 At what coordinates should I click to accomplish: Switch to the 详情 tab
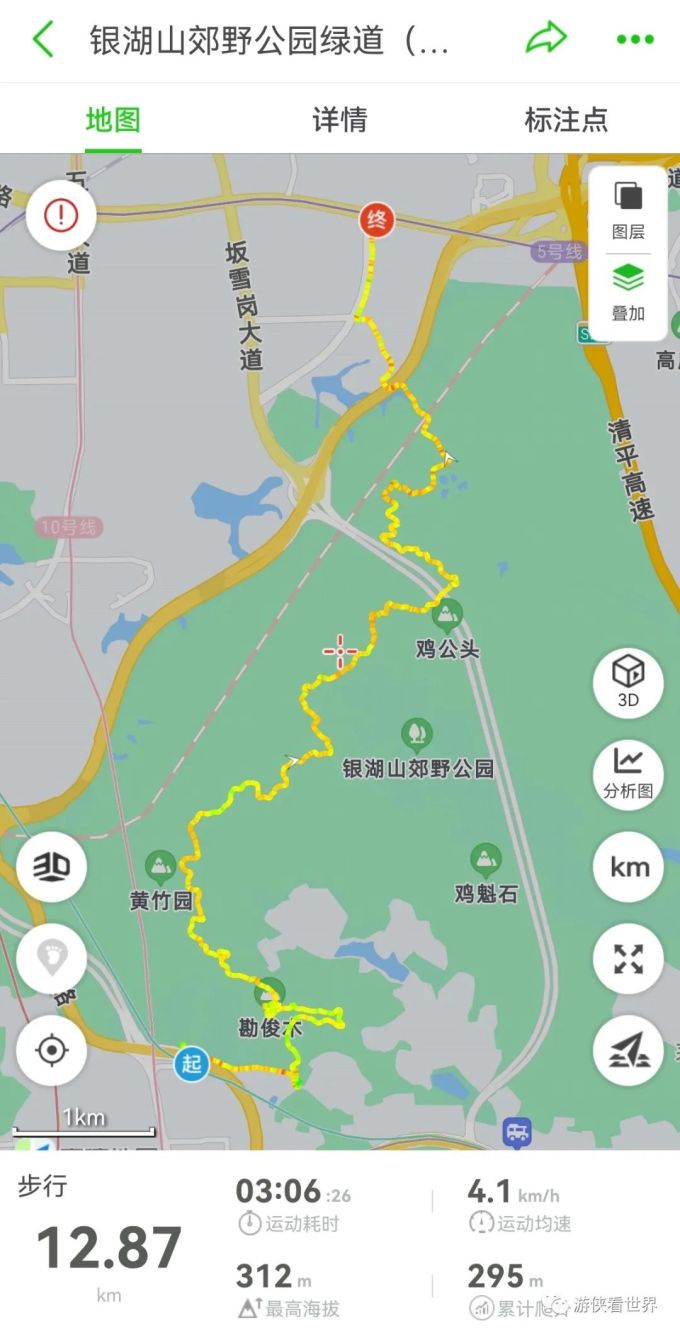tap(340, 121)
